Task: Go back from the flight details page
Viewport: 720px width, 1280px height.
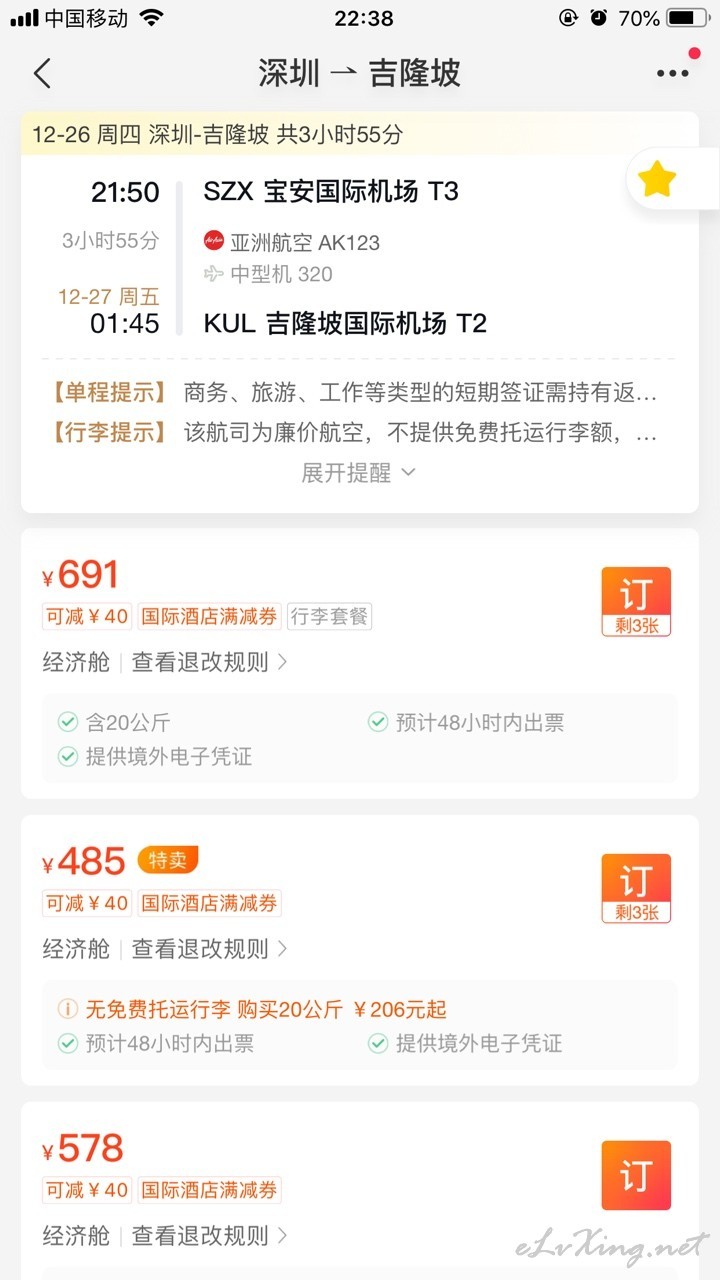Action: pos(42,73)
